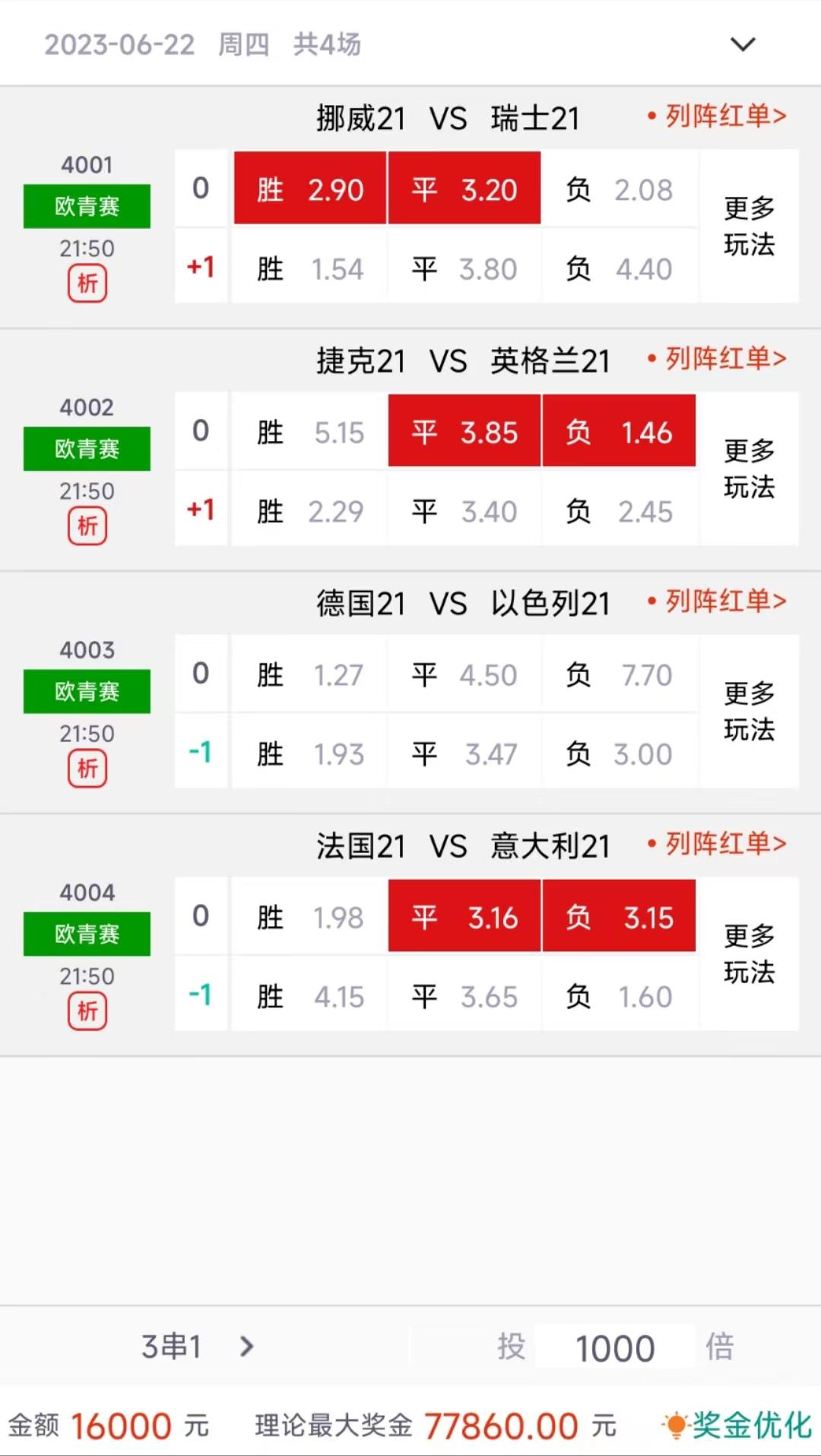
Task: Open 更多玩法 for match 4001
Action: pos(749,226)
